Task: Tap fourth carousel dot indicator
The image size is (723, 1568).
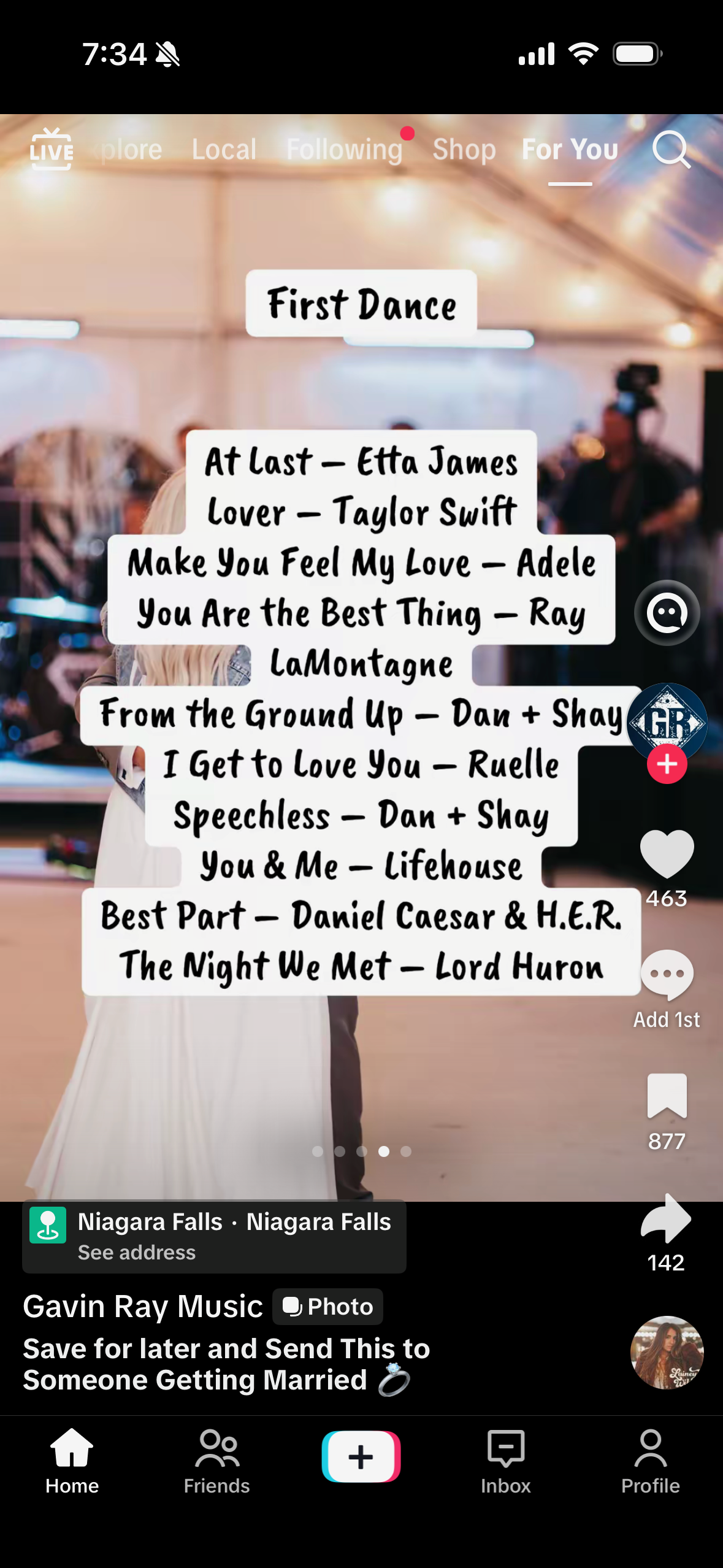Action: (384, 1151)
